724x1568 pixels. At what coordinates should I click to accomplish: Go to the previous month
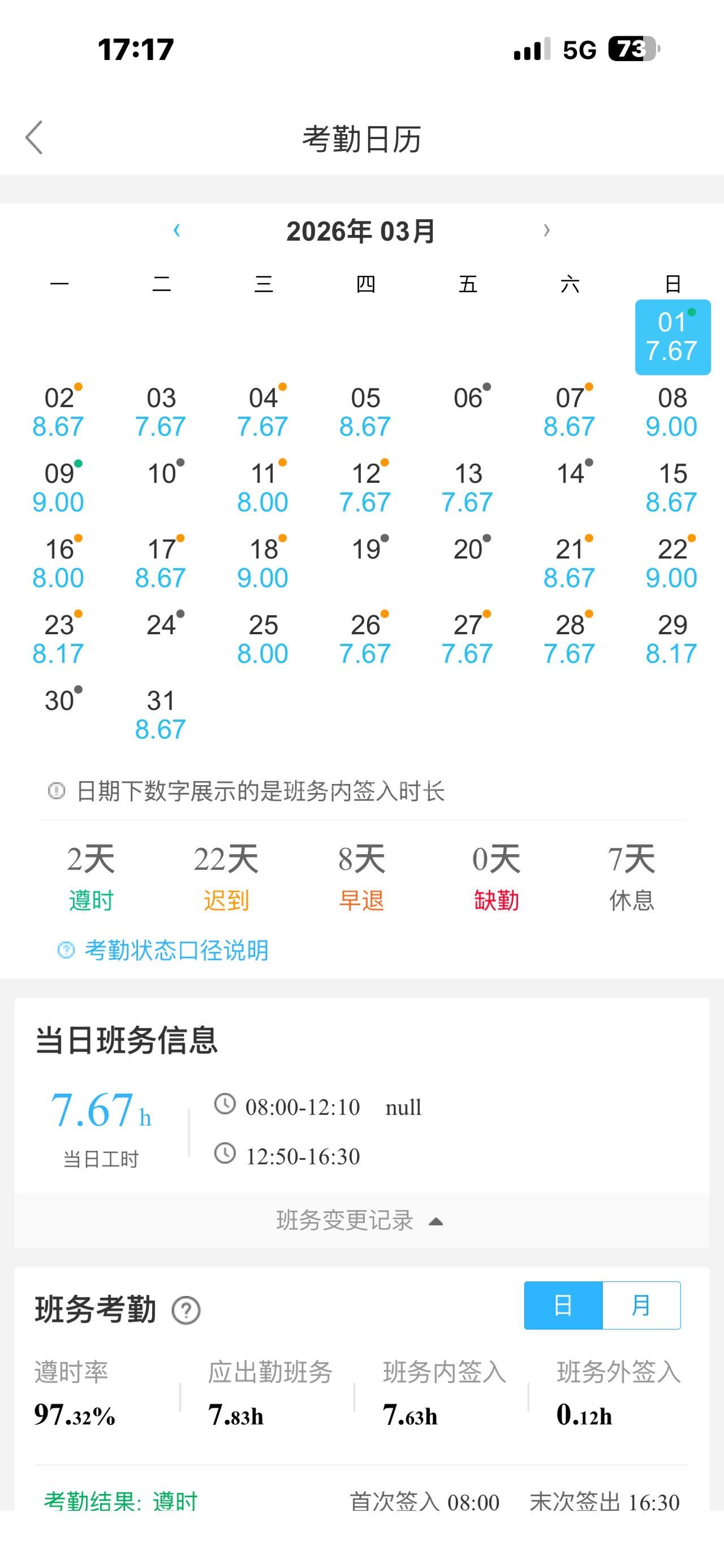[176, 230]
